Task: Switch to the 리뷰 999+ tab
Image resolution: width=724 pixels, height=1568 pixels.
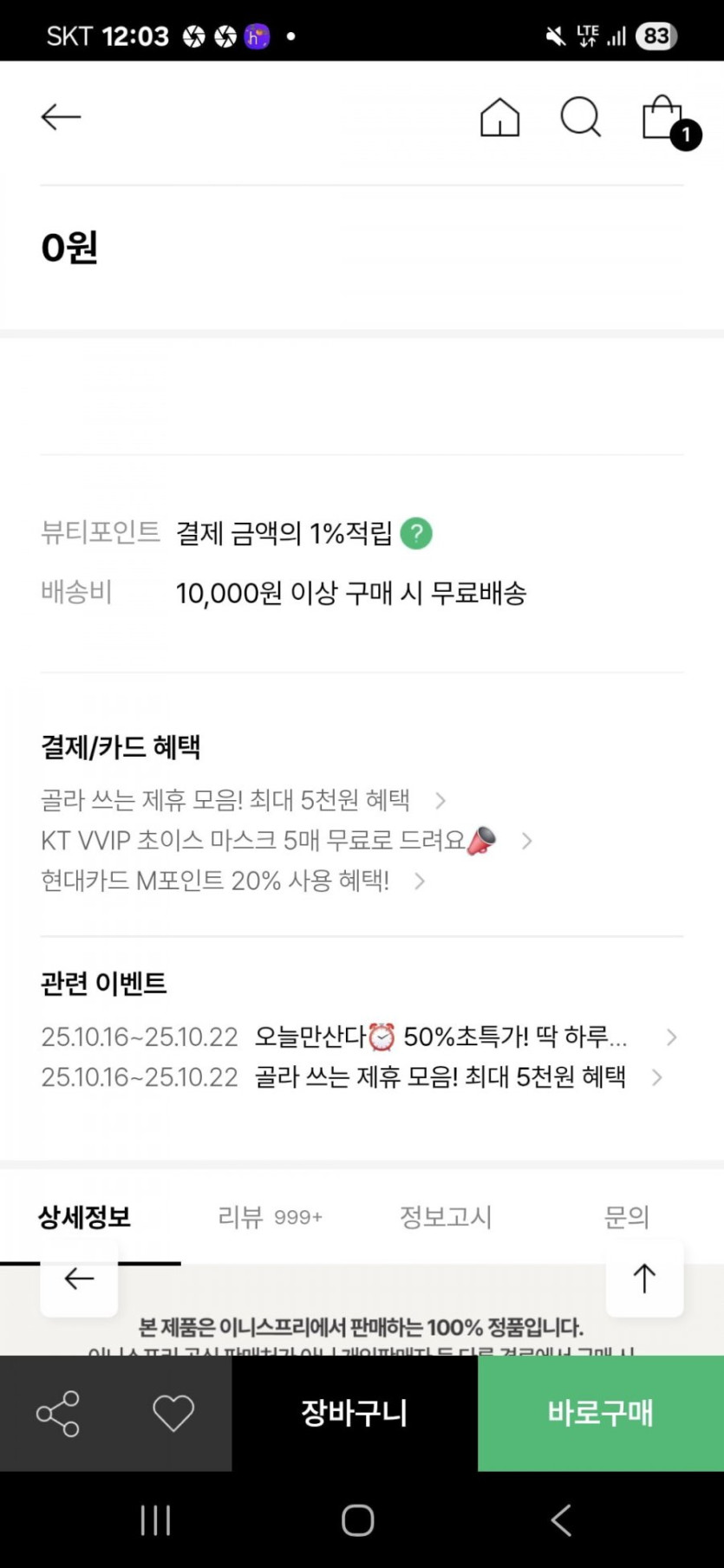Action: 271,1217
